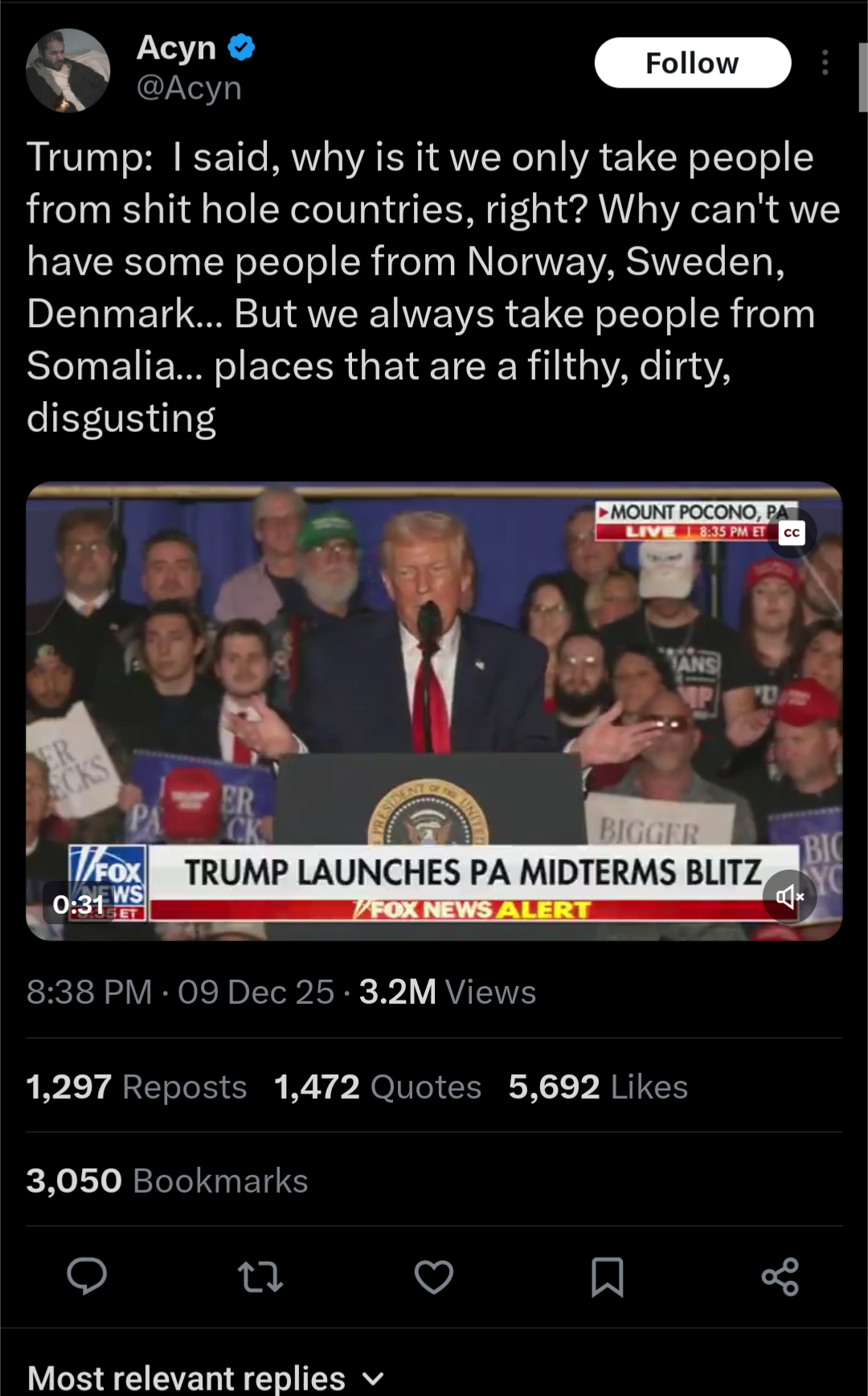This screenshot has width=868, height=1396.
Task: Open Acyn's profile picture
Action: [x=68, y=71]
